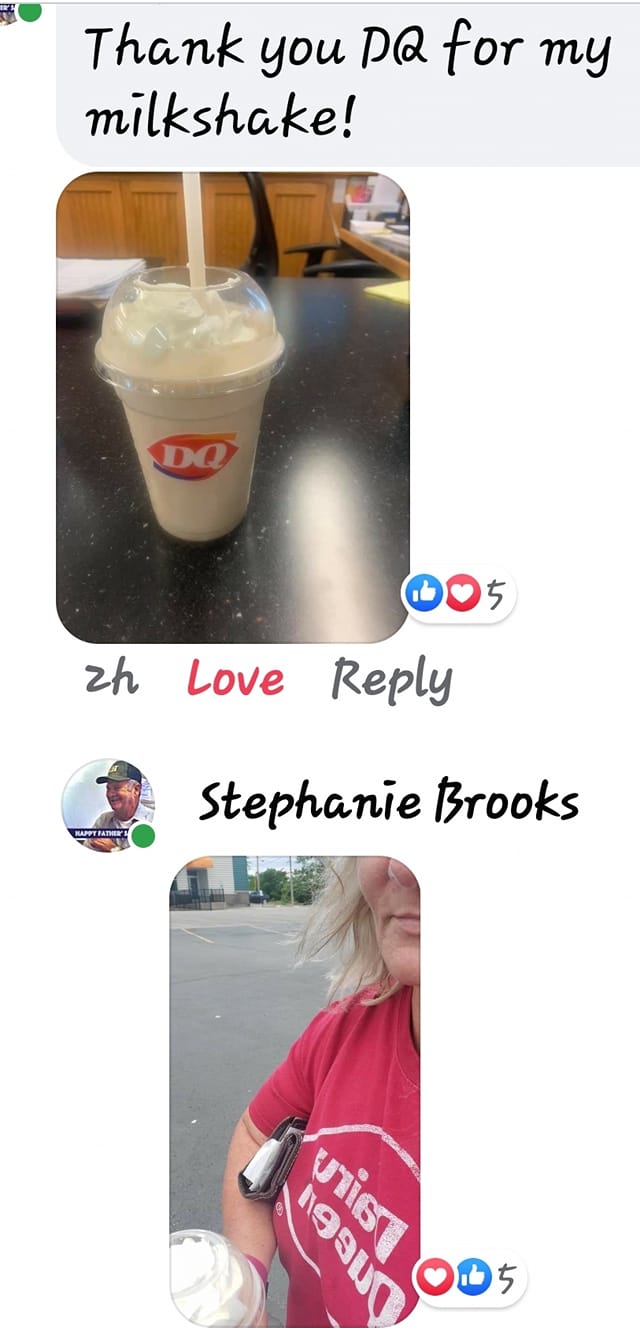Viewport: 640px width, 1328px height.
Task: View reactions on the milkshake photo
Action: click(458, 596)
